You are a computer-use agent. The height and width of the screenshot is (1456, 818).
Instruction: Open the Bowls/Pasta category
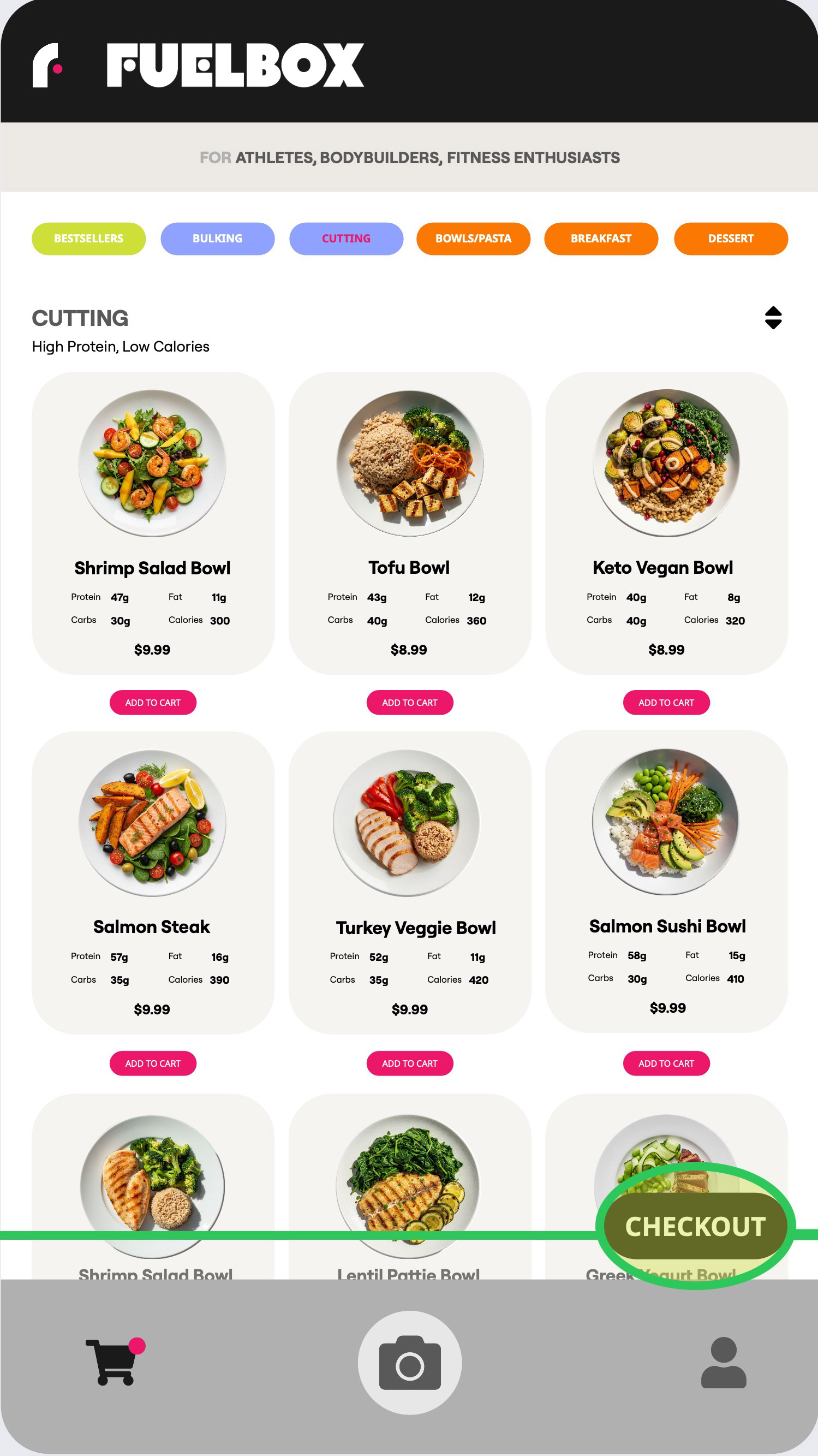pyautogui.click(x=473, y=239)
